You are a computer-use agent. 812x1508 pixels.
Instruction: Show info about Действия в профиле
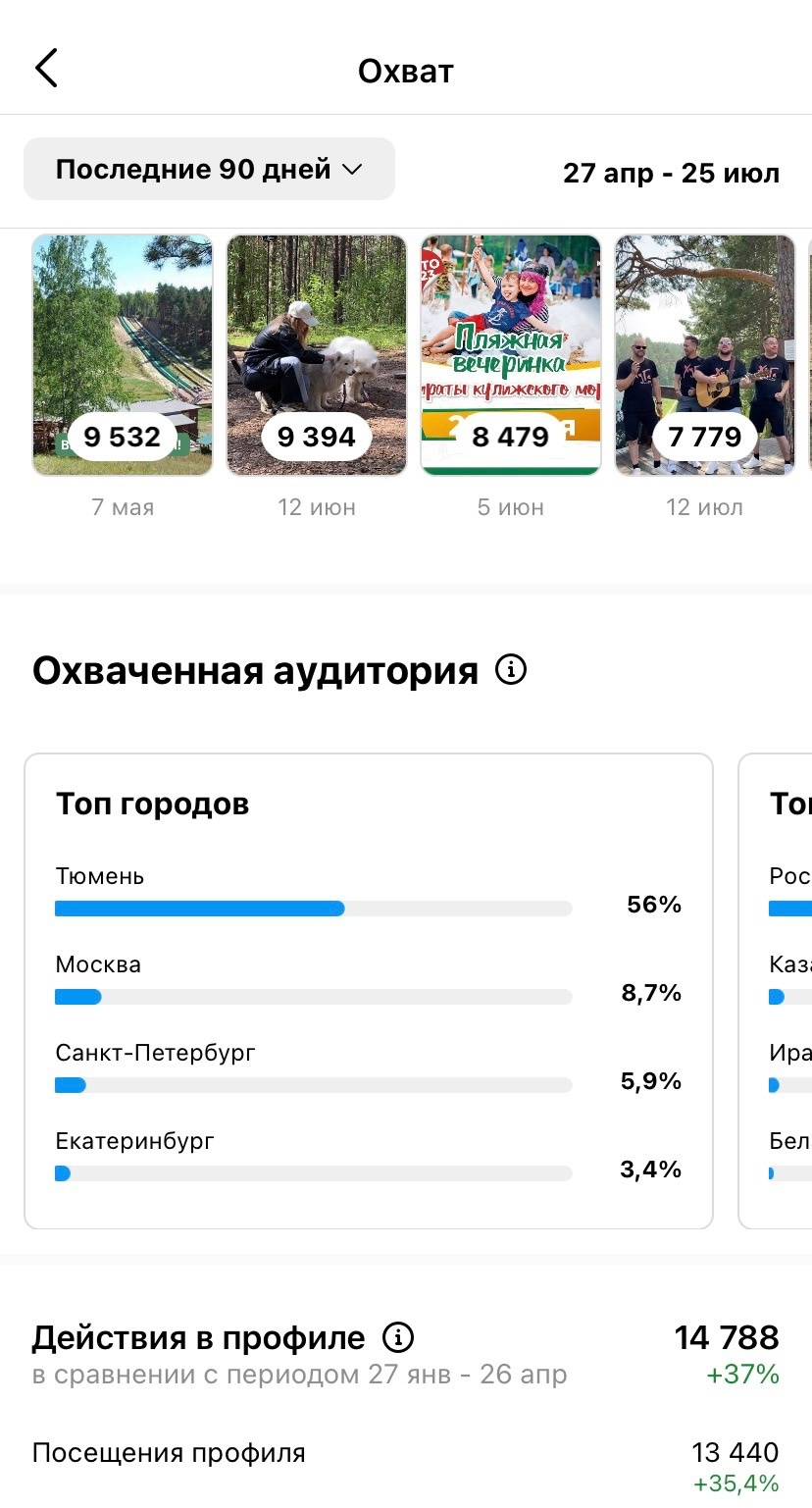398,1337
